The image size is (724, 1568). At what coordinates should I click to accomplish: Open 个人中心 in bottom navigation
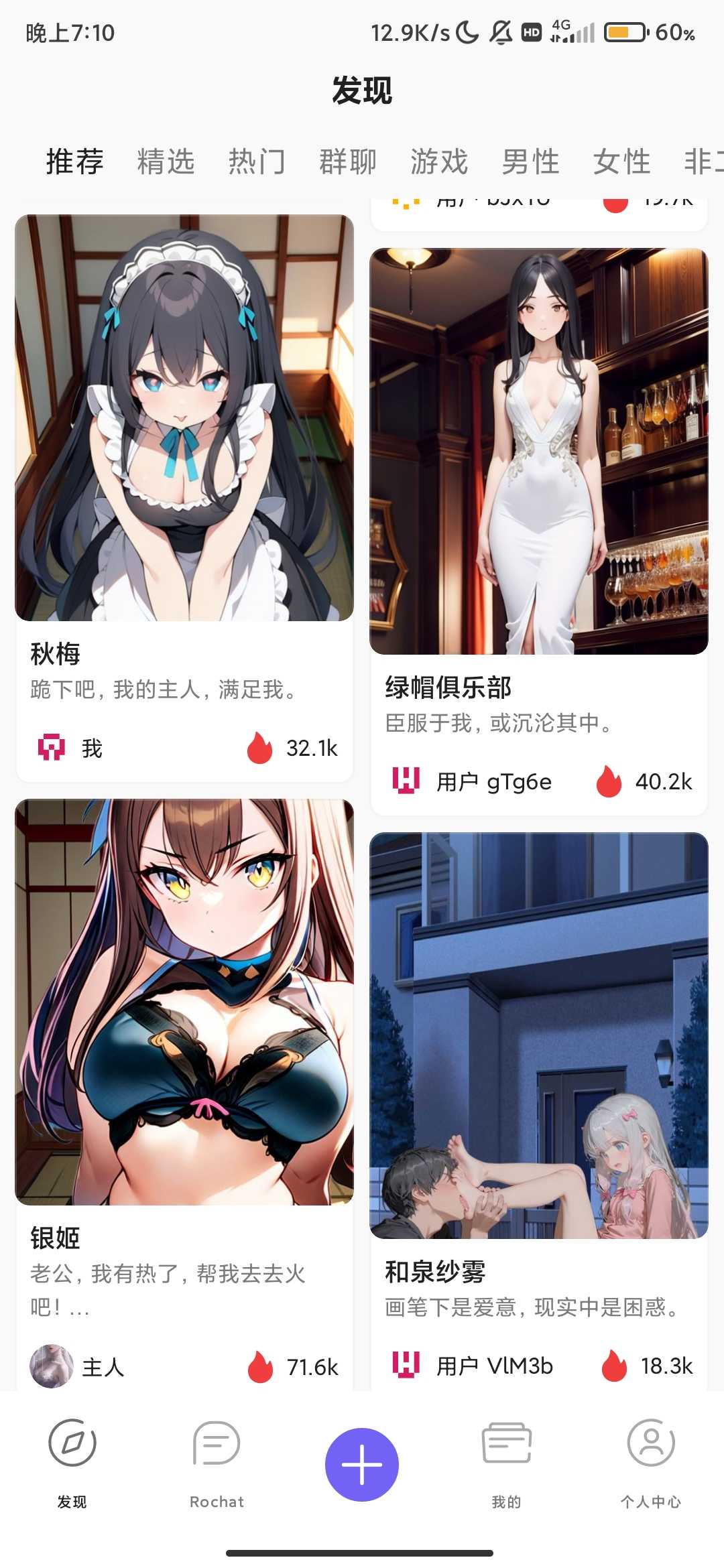650,1462
